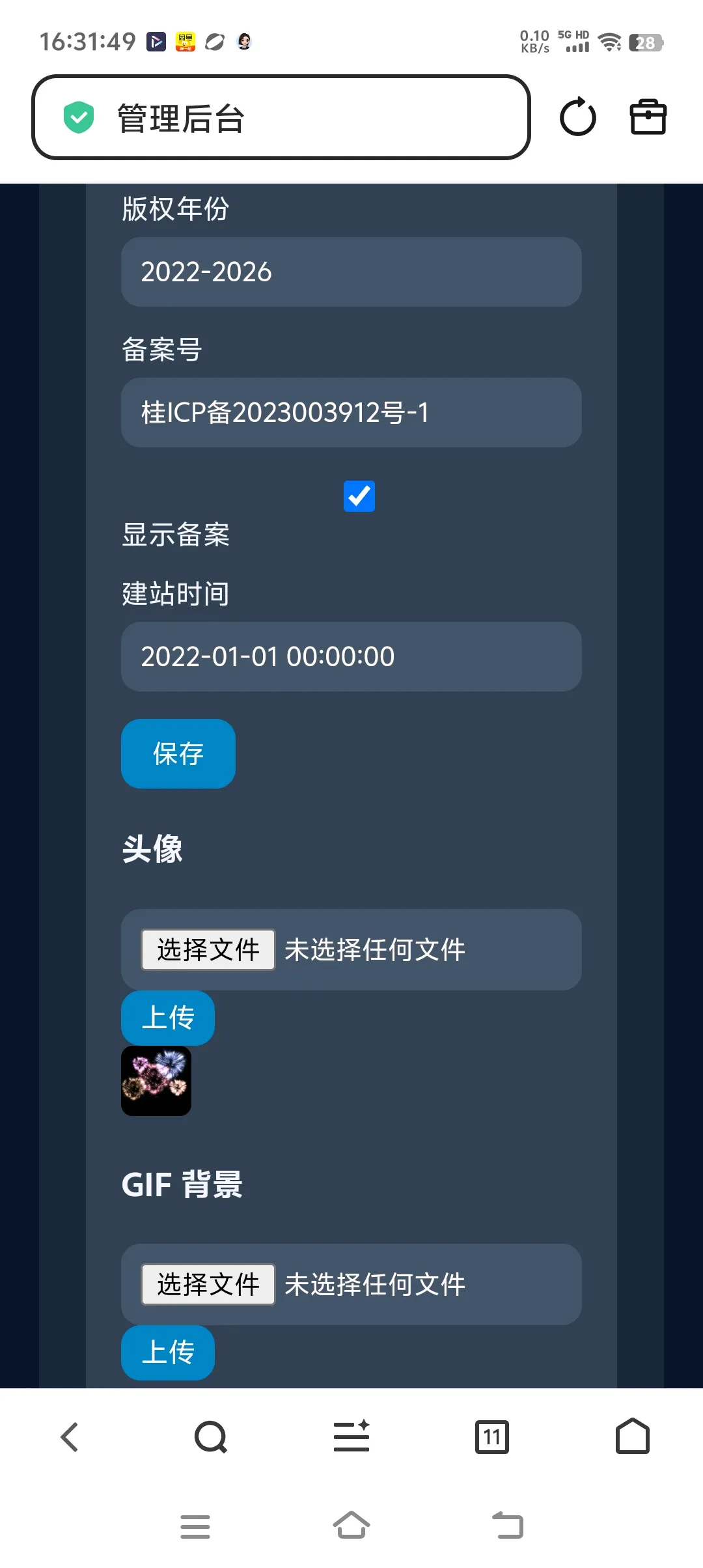This screenshot has width=703, height=1568.
Task: Choose a file for GIF 背景
Action: (x=208, y=1284)
